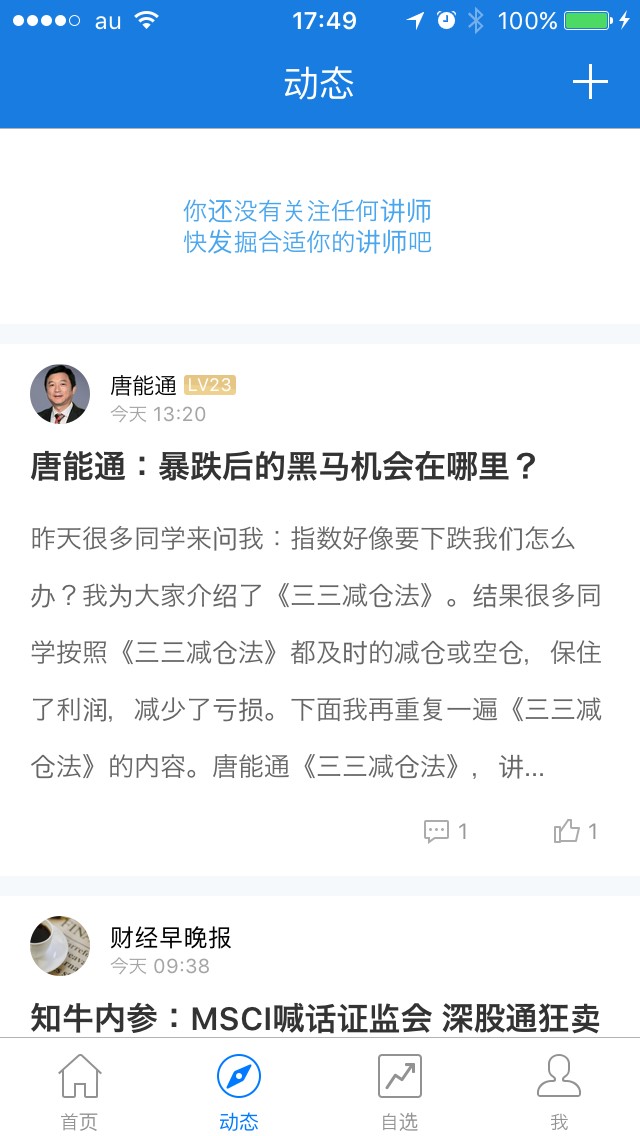Open comments on 唐能通's post

pos(445,831)
